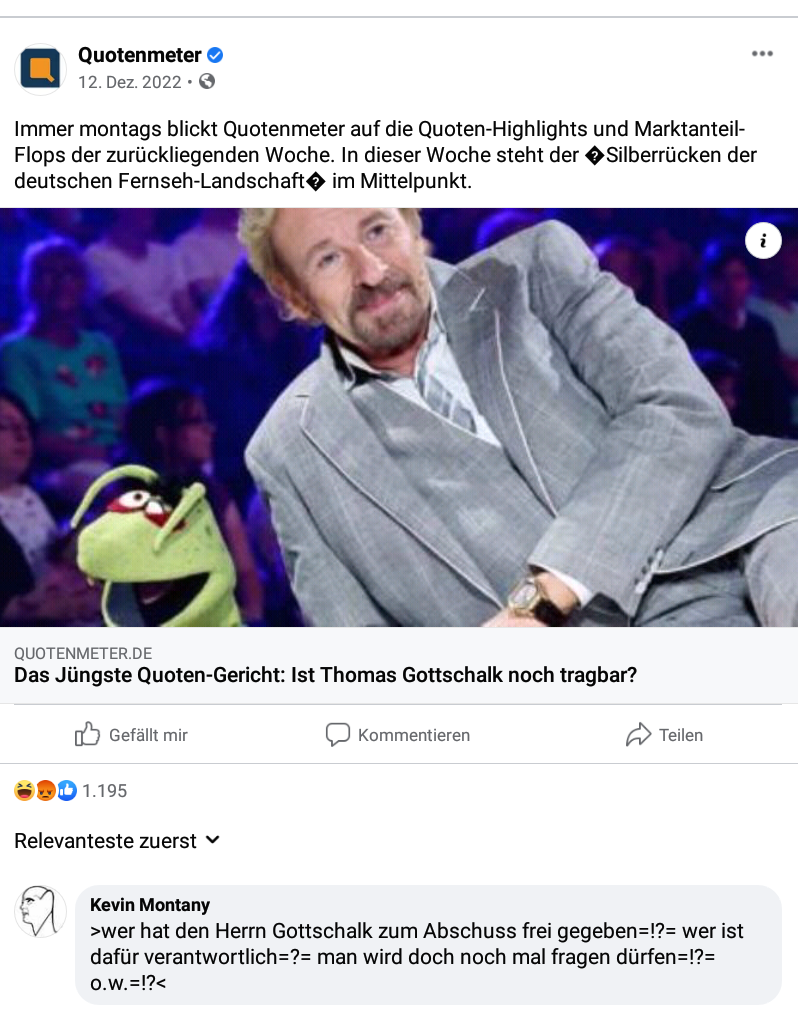View the 1.195 reactions list
Viewport: 798px width, 1011px height.
pos(71,791)
